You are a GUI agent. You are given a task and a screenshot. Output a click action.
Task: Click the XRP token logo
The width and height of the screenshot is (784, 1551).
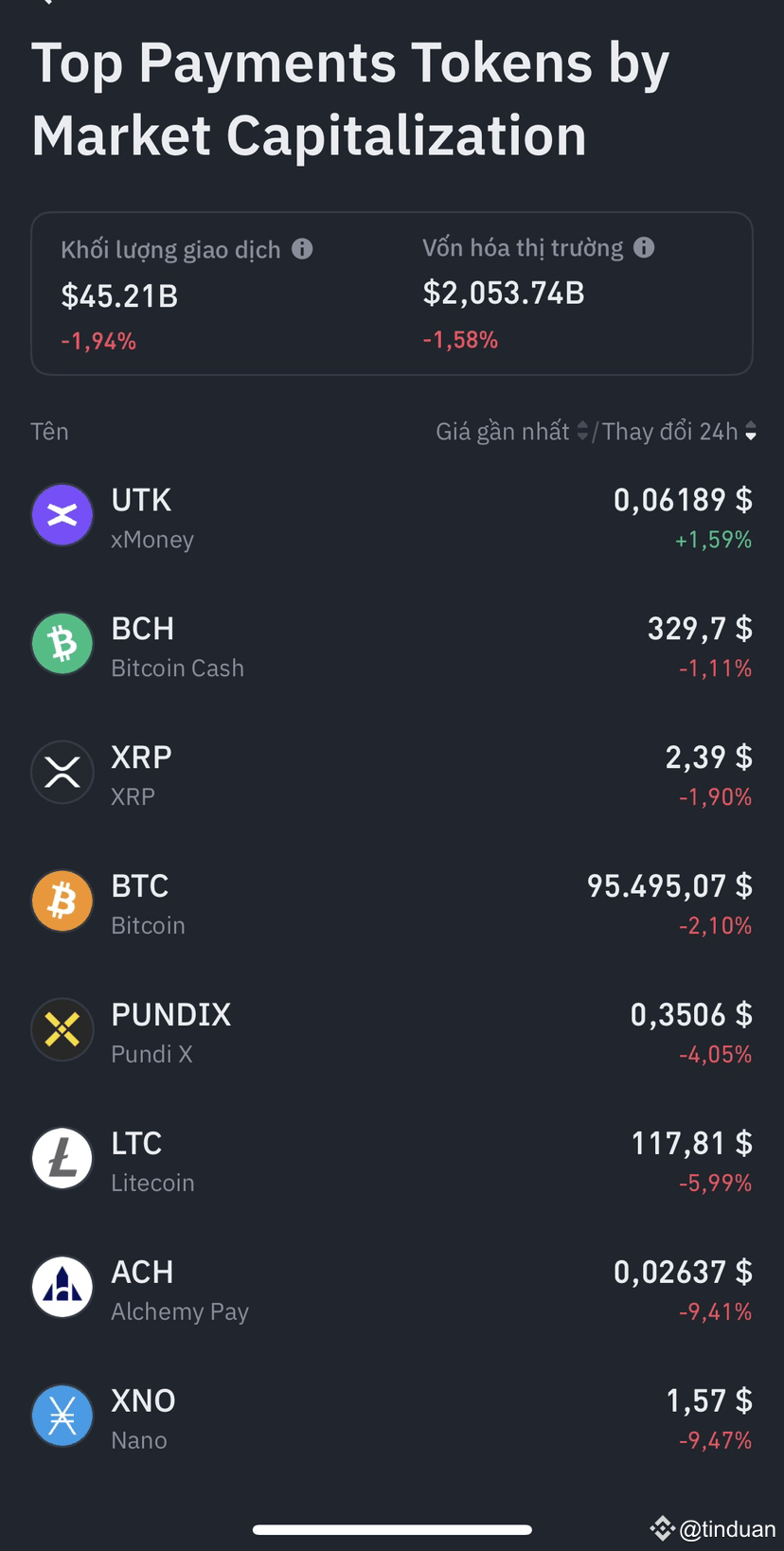coord(62,773)
